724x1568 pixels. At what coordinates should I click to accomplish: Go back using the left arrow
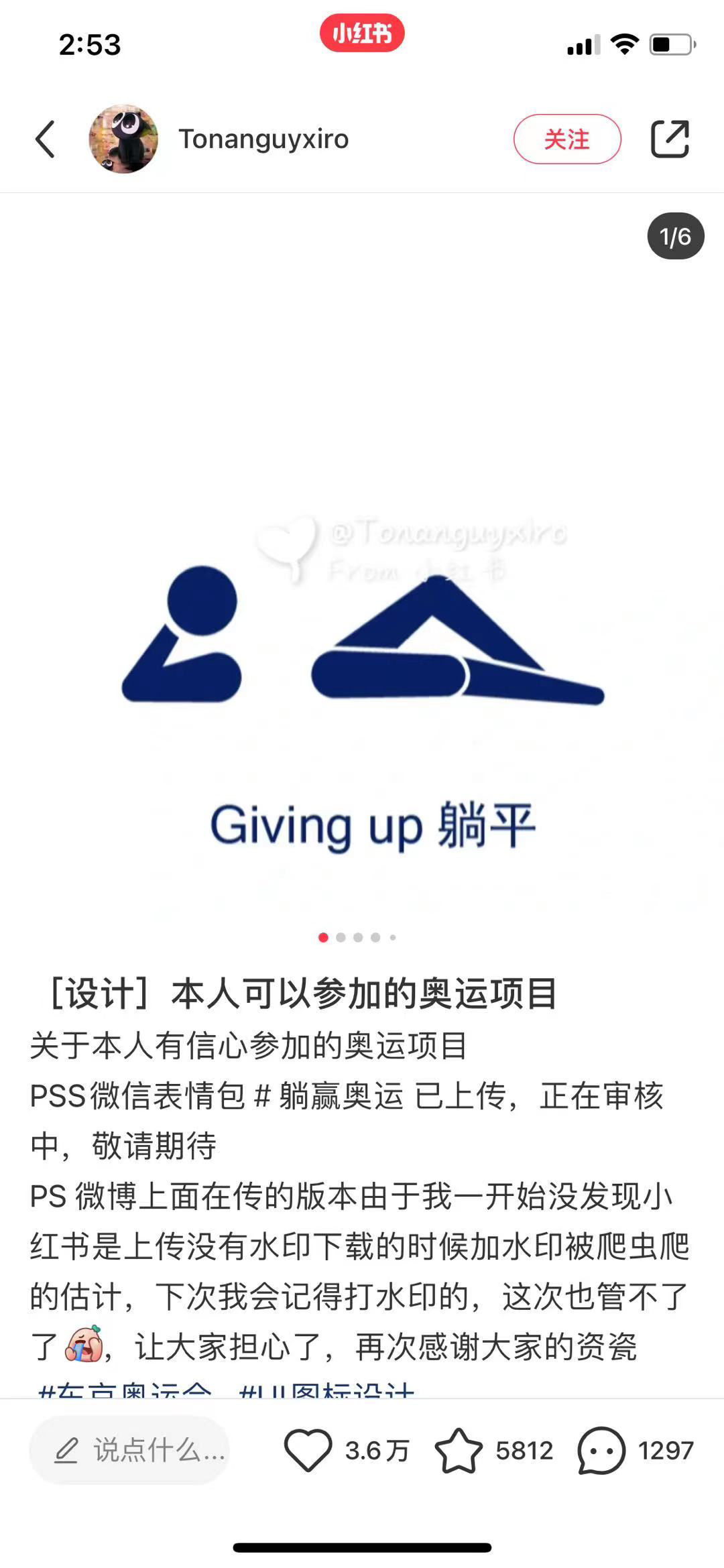point(45,139)
